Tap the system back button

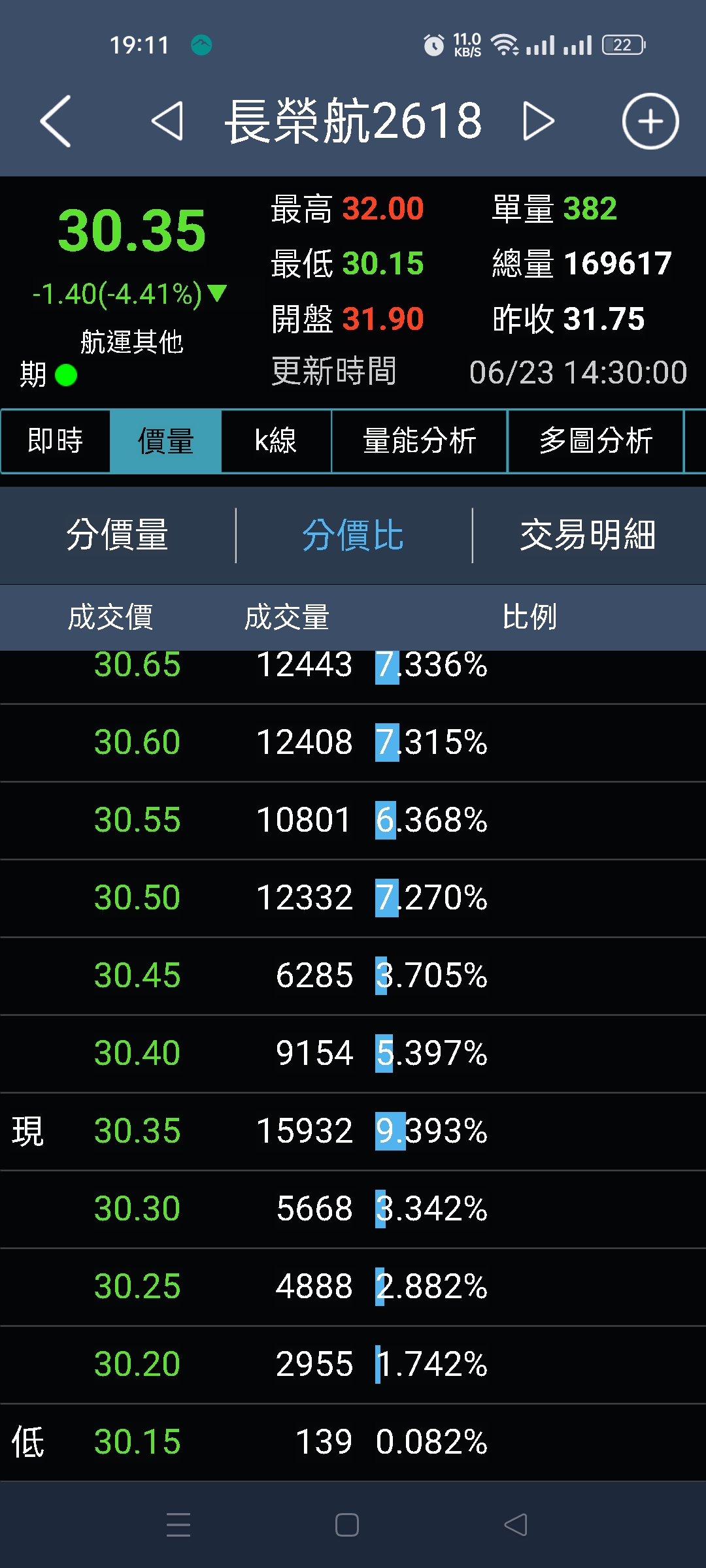pos(516,1525)
